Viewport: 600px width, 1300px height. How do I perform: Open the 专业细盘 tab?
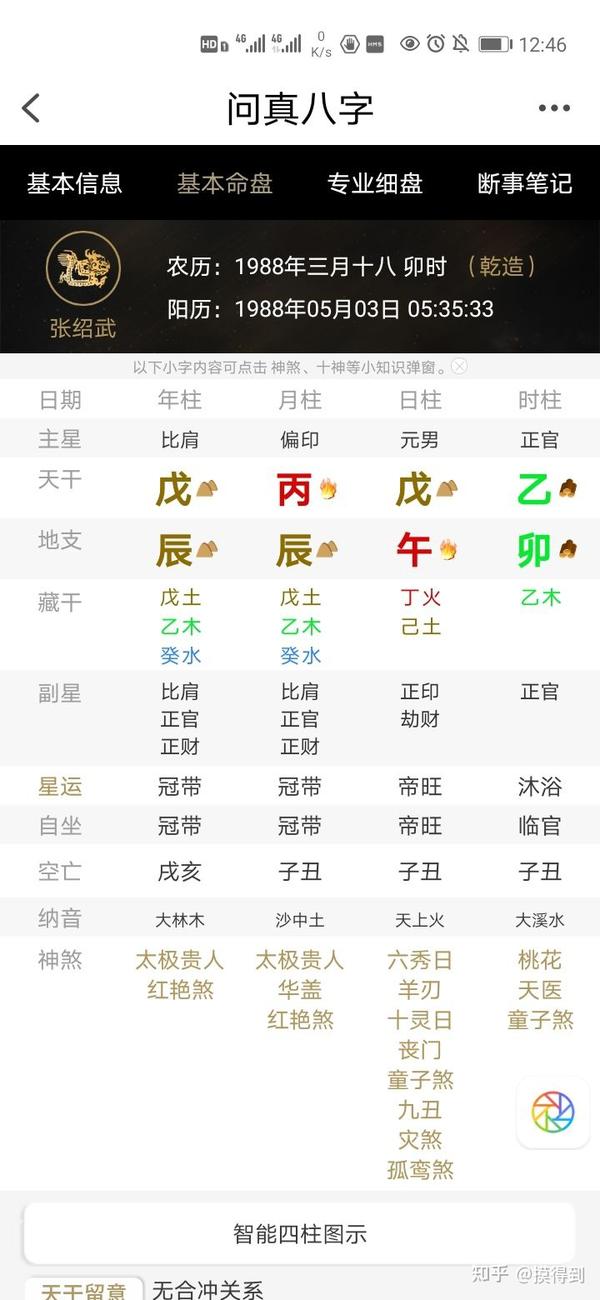375,184
